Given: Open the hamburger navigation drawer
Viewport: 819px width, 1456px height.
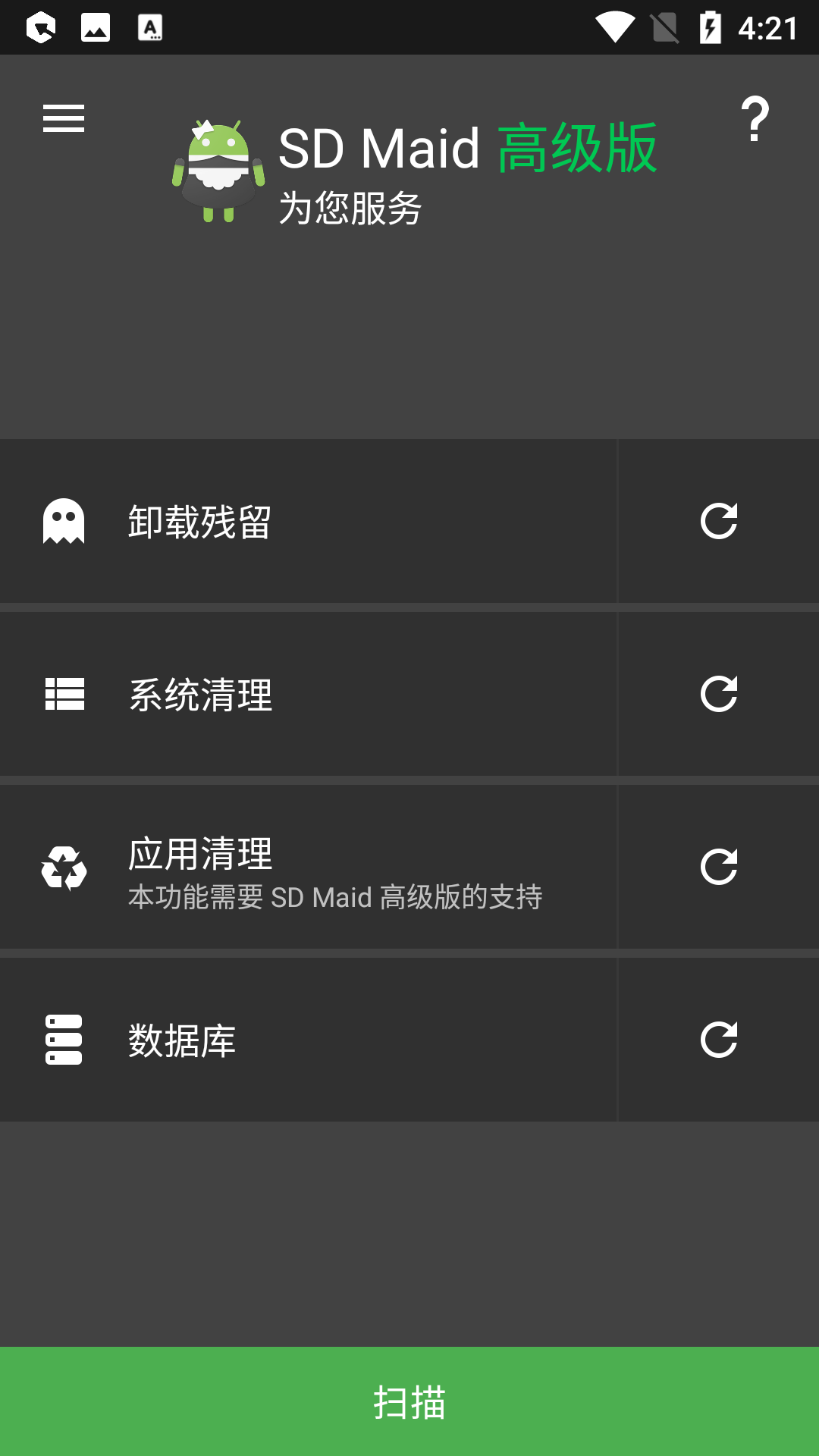Looking at the screenshot, I should coord(64,118).
